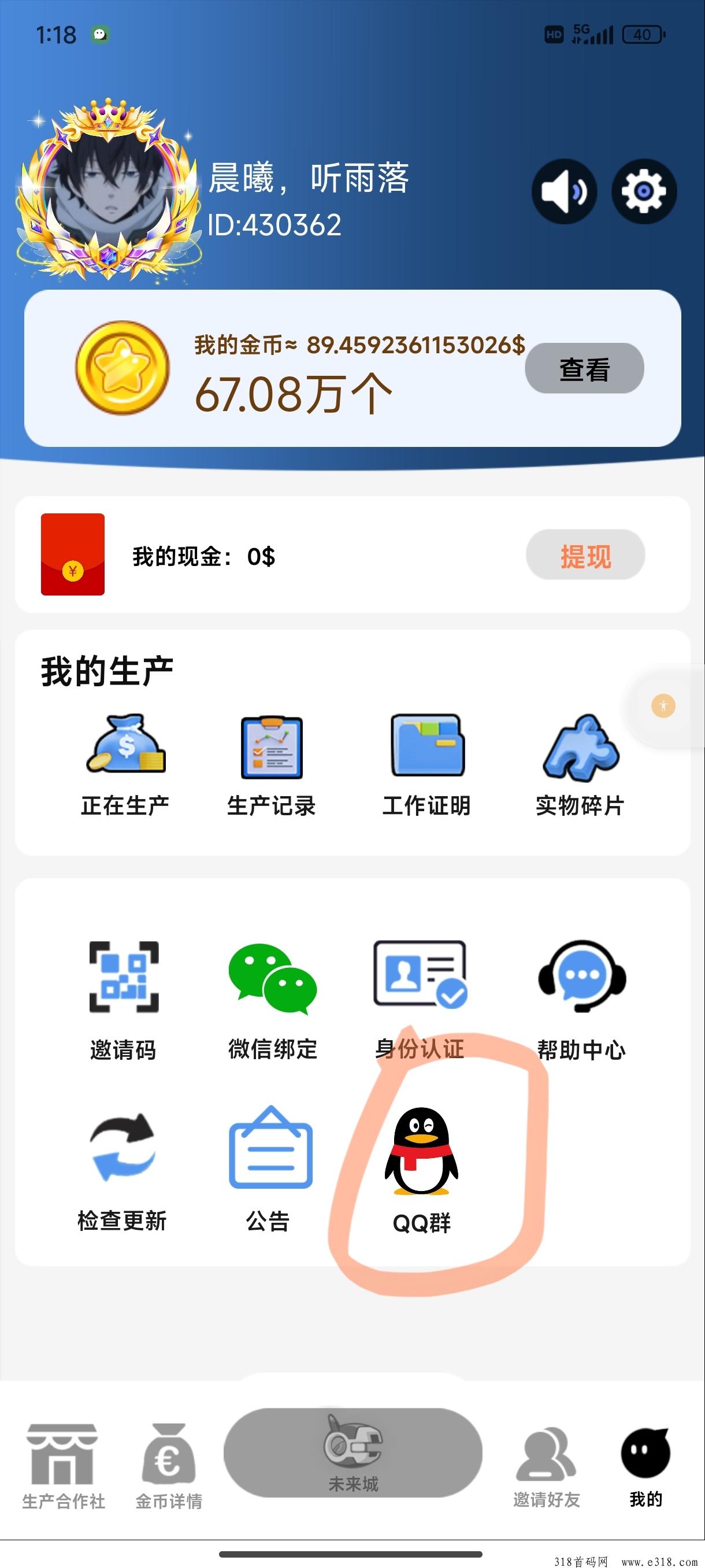Open 微信绑定 WeChat binding

tap(273, 999)
